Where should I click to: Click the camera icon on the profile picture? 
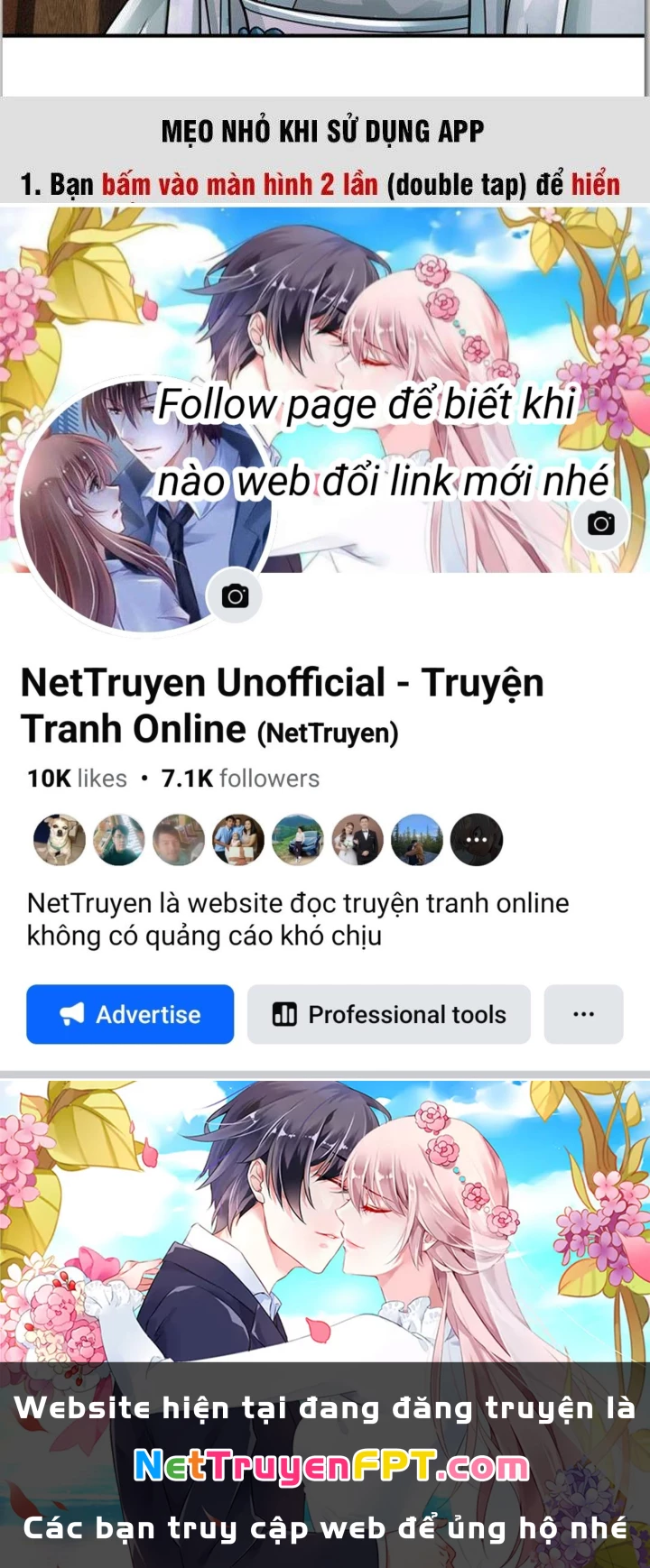click(234, 595)
